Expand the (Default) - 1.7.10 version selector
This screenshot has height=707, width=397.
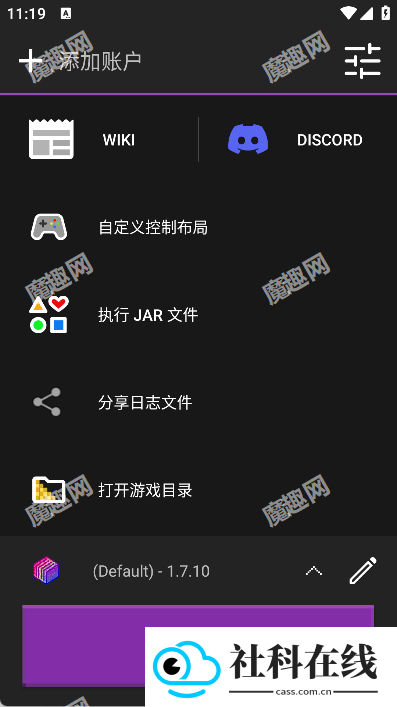coord(178,571)
